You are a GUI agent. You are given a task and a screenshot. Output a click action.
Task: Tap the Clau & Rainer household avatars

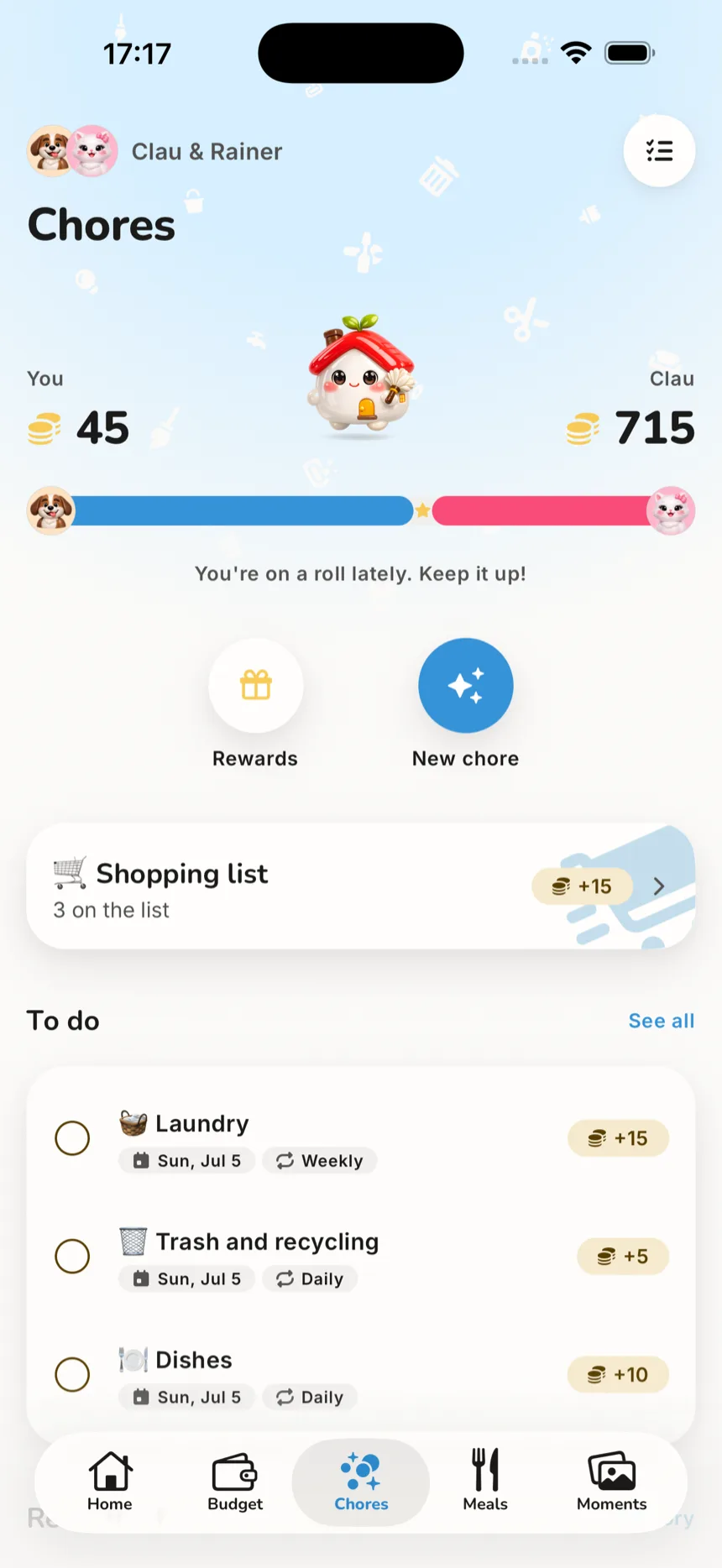pos(72,151)
